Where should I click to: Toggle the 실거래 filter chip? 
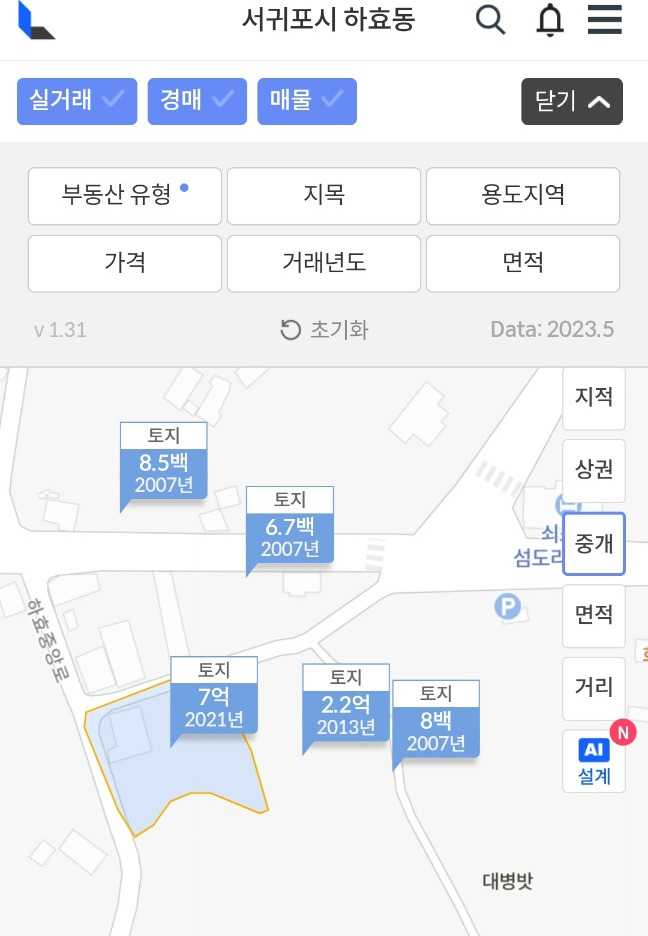point(77,101)
